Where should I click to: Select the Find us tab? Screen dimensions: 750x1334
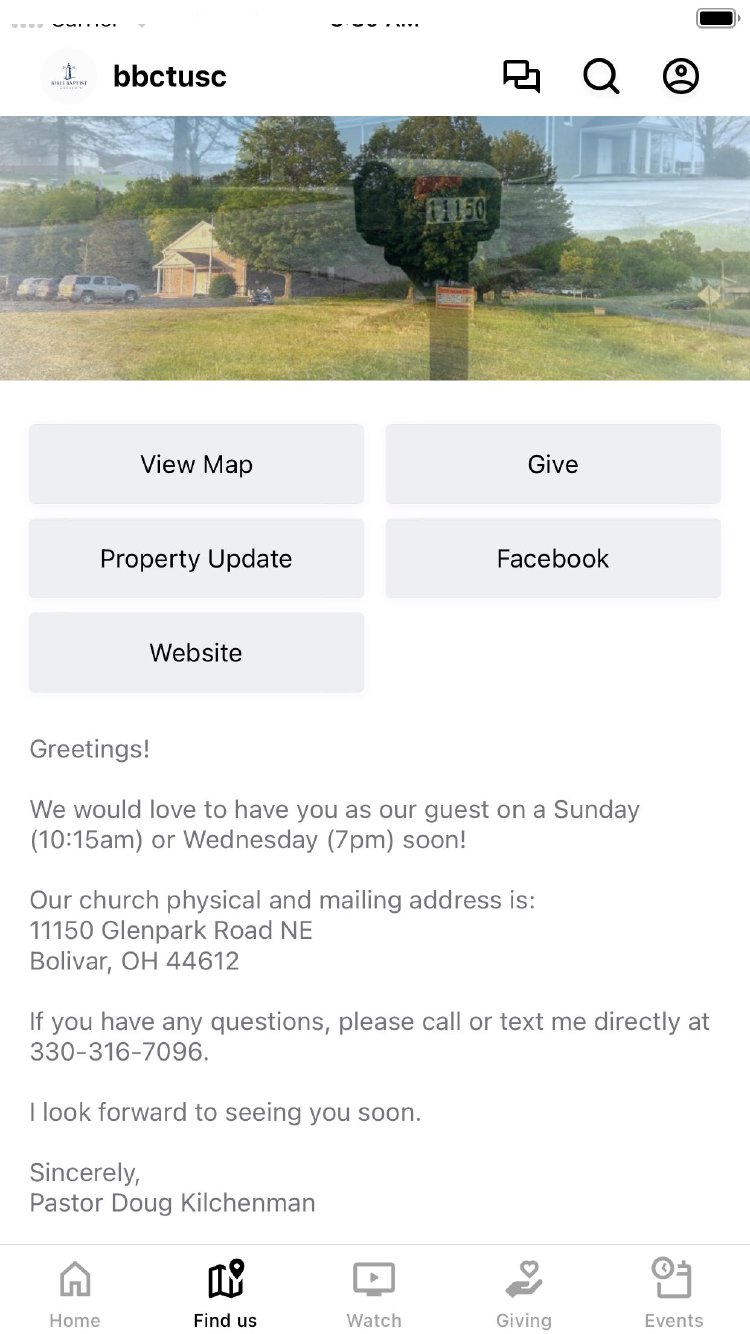(x=225, y=1293)
